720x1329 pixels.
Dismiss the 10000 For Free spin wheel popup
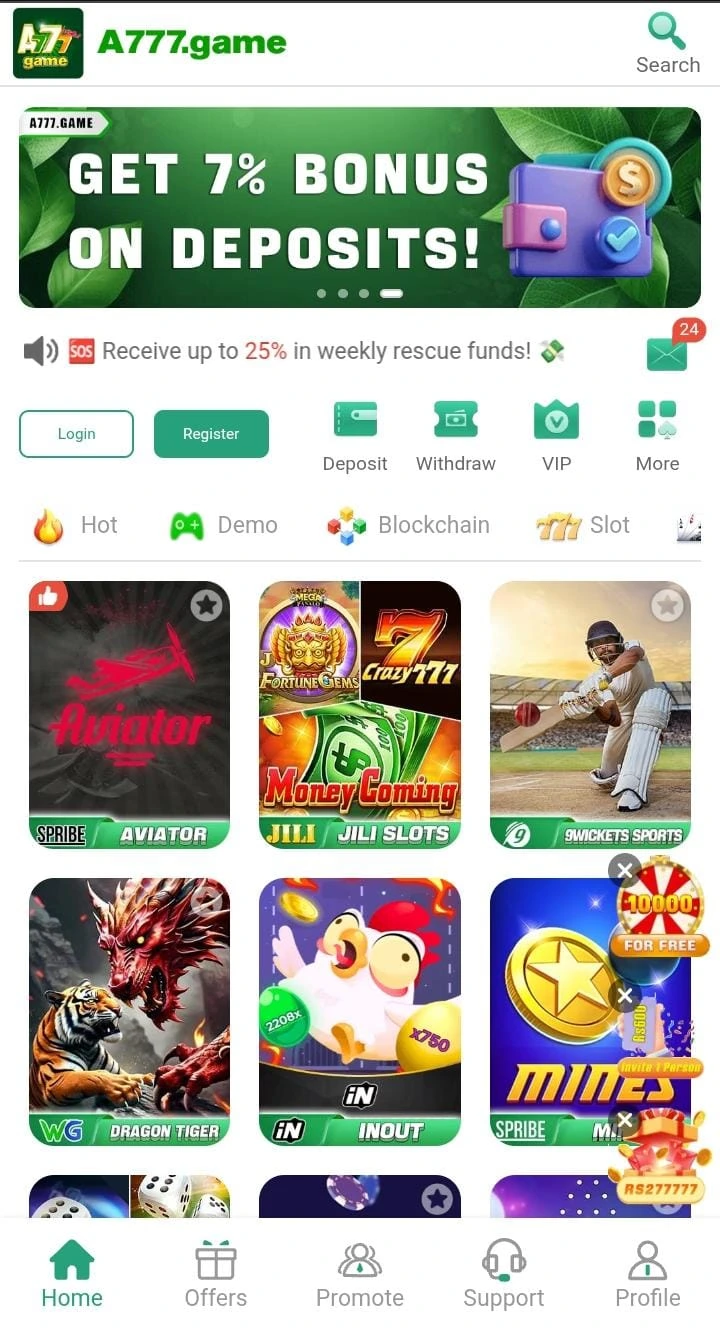pyautogui.click(x=625, y=870)
